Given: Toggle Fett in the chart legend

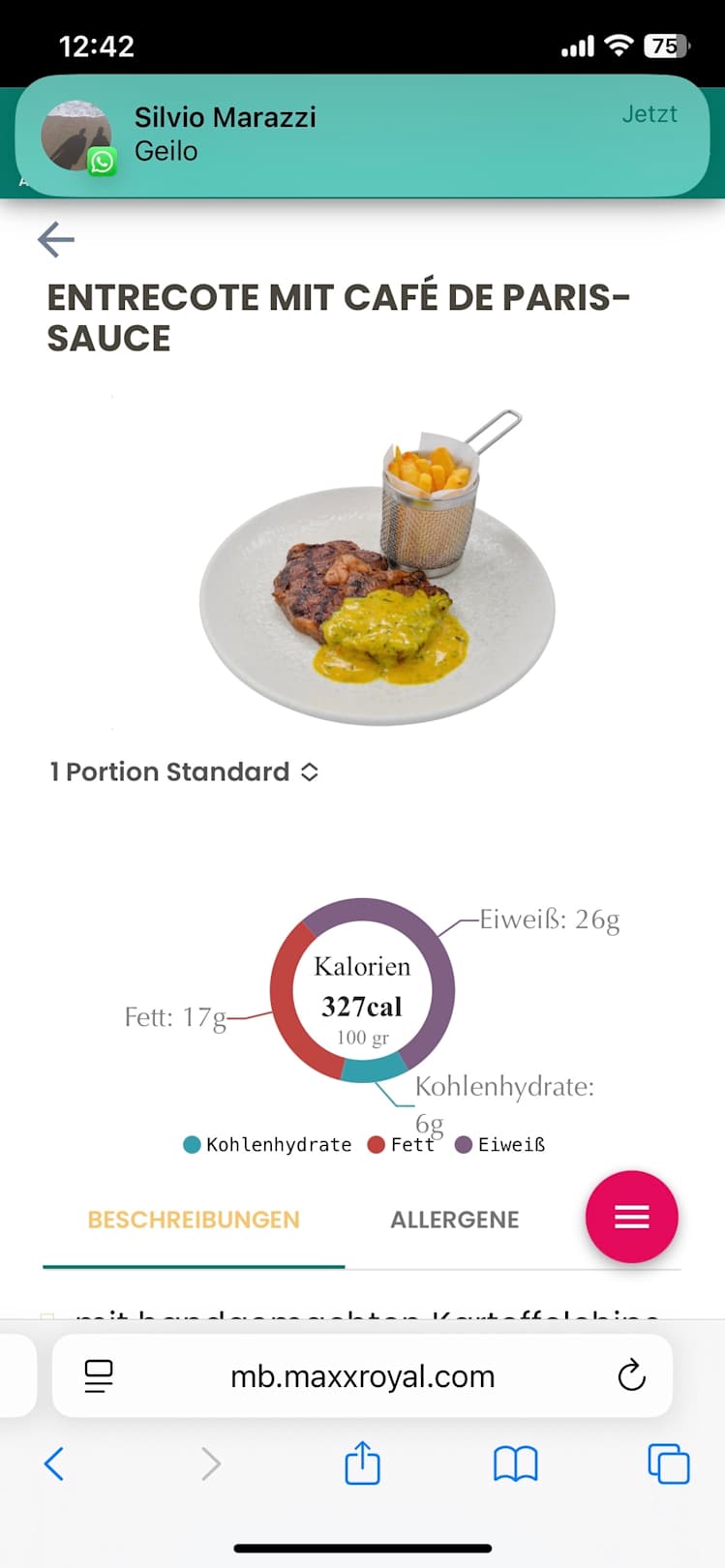Looking at the screenshot, I should coord(402,1145).
